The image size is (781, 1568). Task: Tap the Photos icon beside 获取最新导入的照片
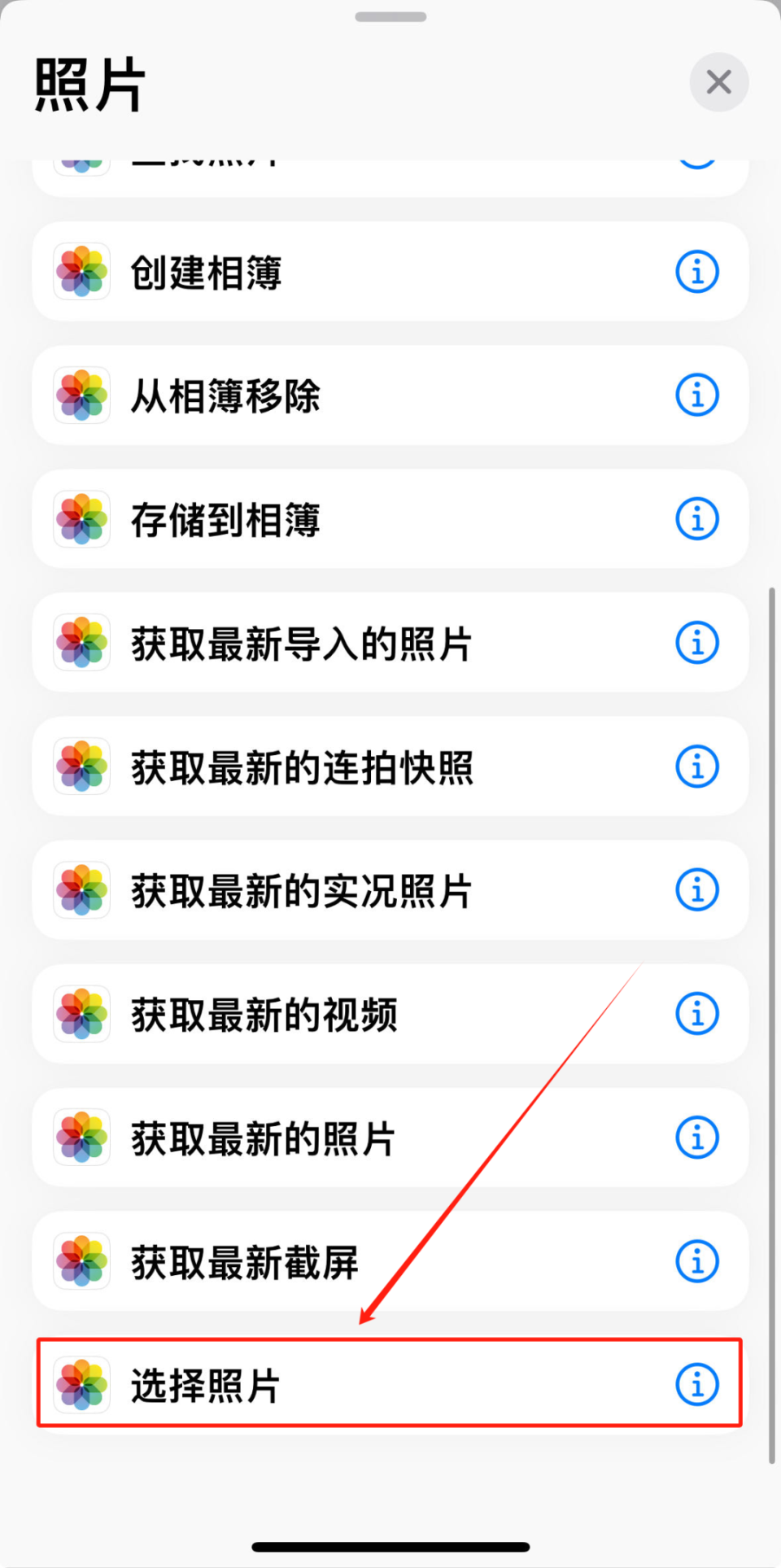click(81, 643)
